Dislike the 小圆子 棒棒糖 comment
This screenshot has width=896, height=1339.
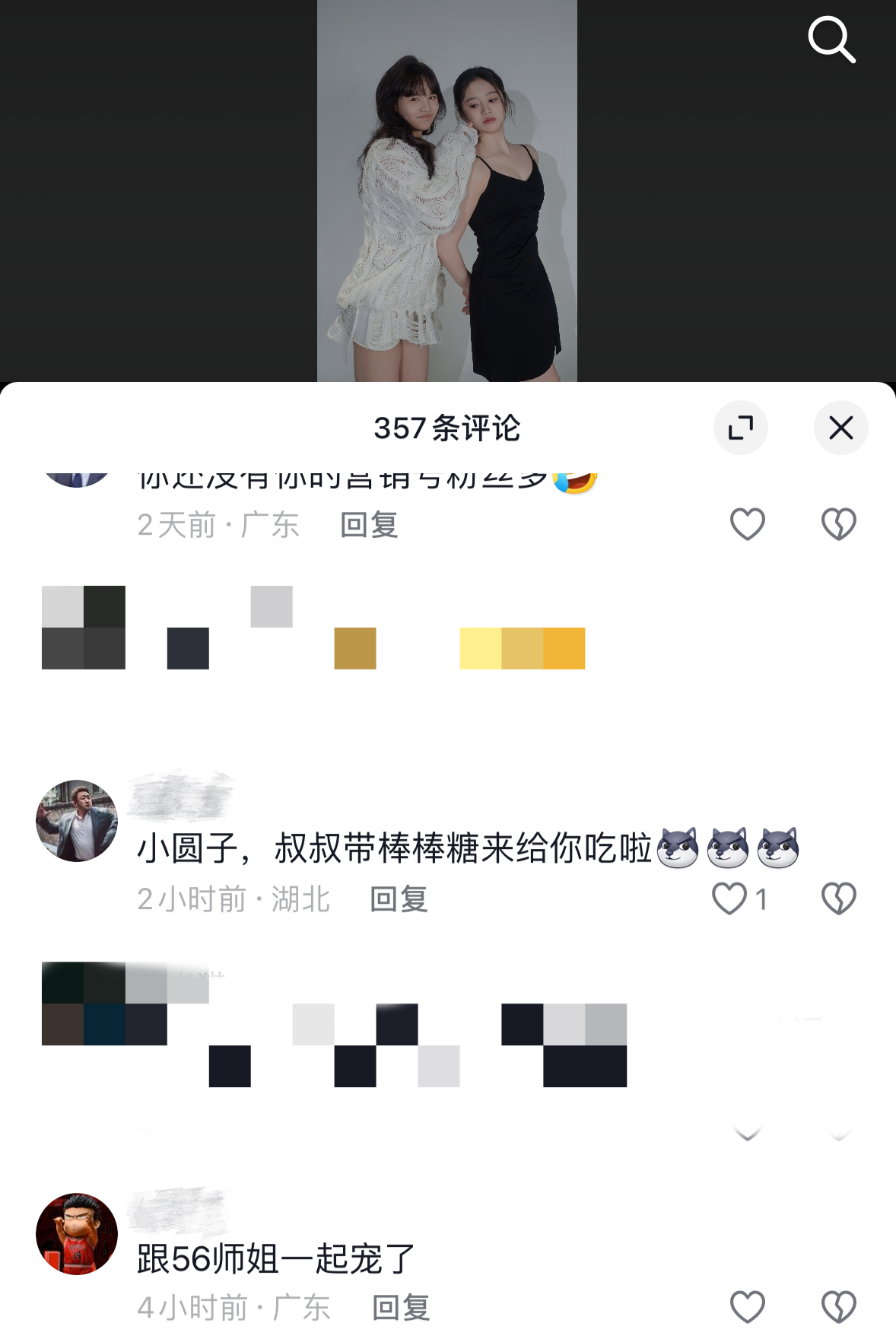(838, 898)
